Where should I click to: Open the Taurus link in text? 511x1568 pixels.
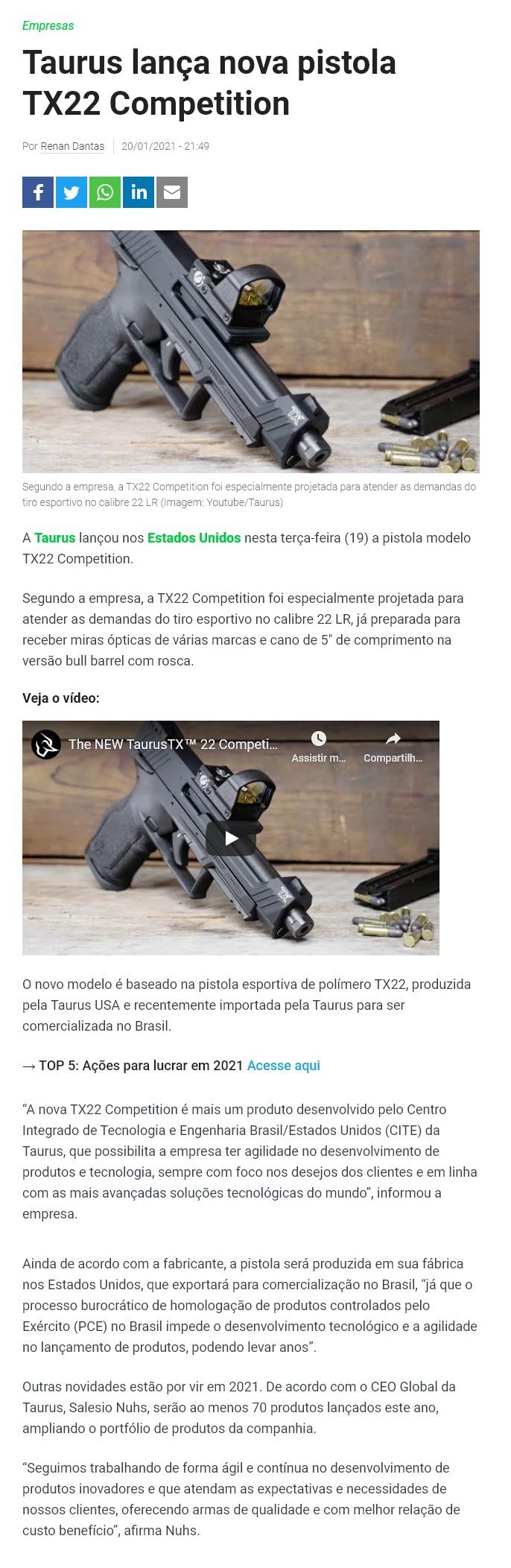pyautogui.click(x=54, y=537)
